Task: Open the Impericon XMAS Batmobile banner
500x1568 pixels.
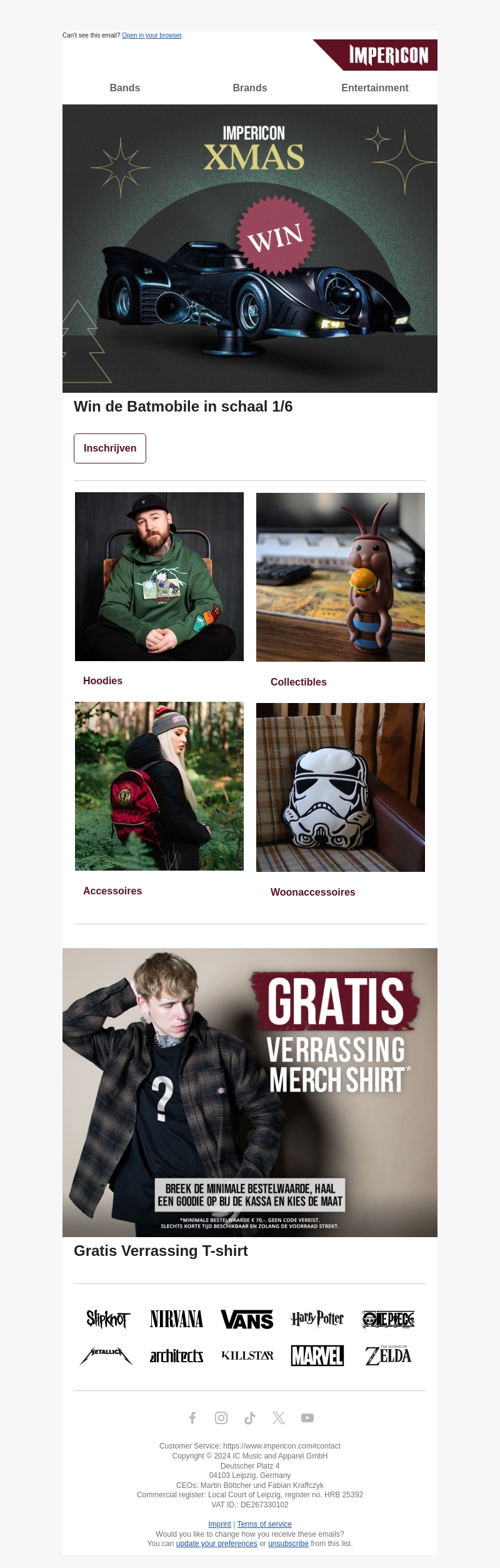Action: [x=250, y=248]
